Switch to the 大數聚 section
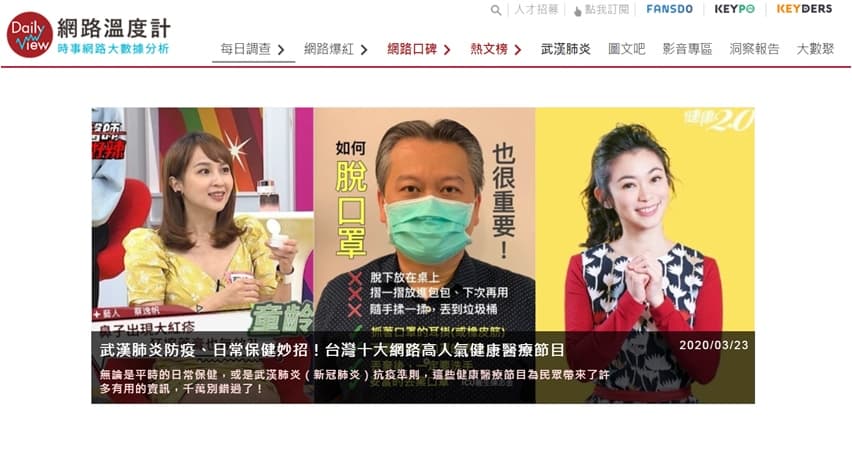Viewport: 852px width, 475px height. pyautogui.click(x=815, y=49)
